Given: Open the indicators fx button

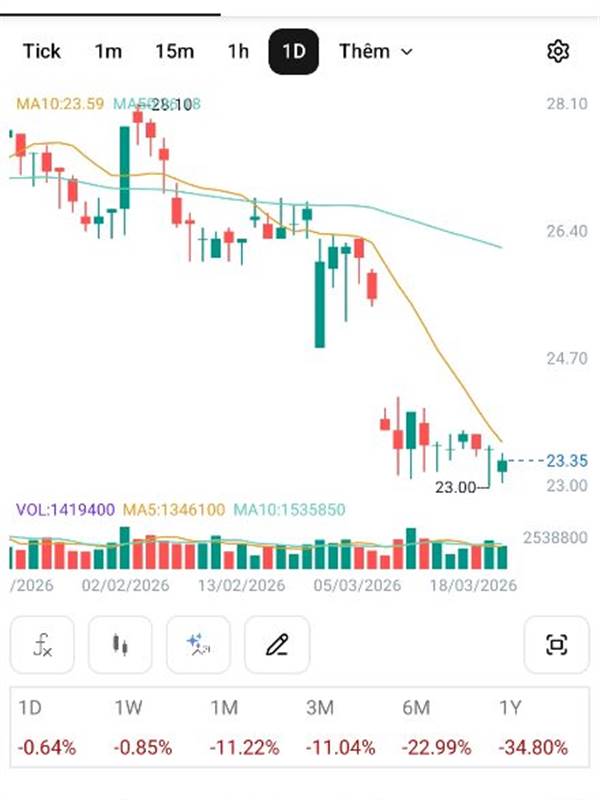Looking at the screenshot, I should coord(42,644).
